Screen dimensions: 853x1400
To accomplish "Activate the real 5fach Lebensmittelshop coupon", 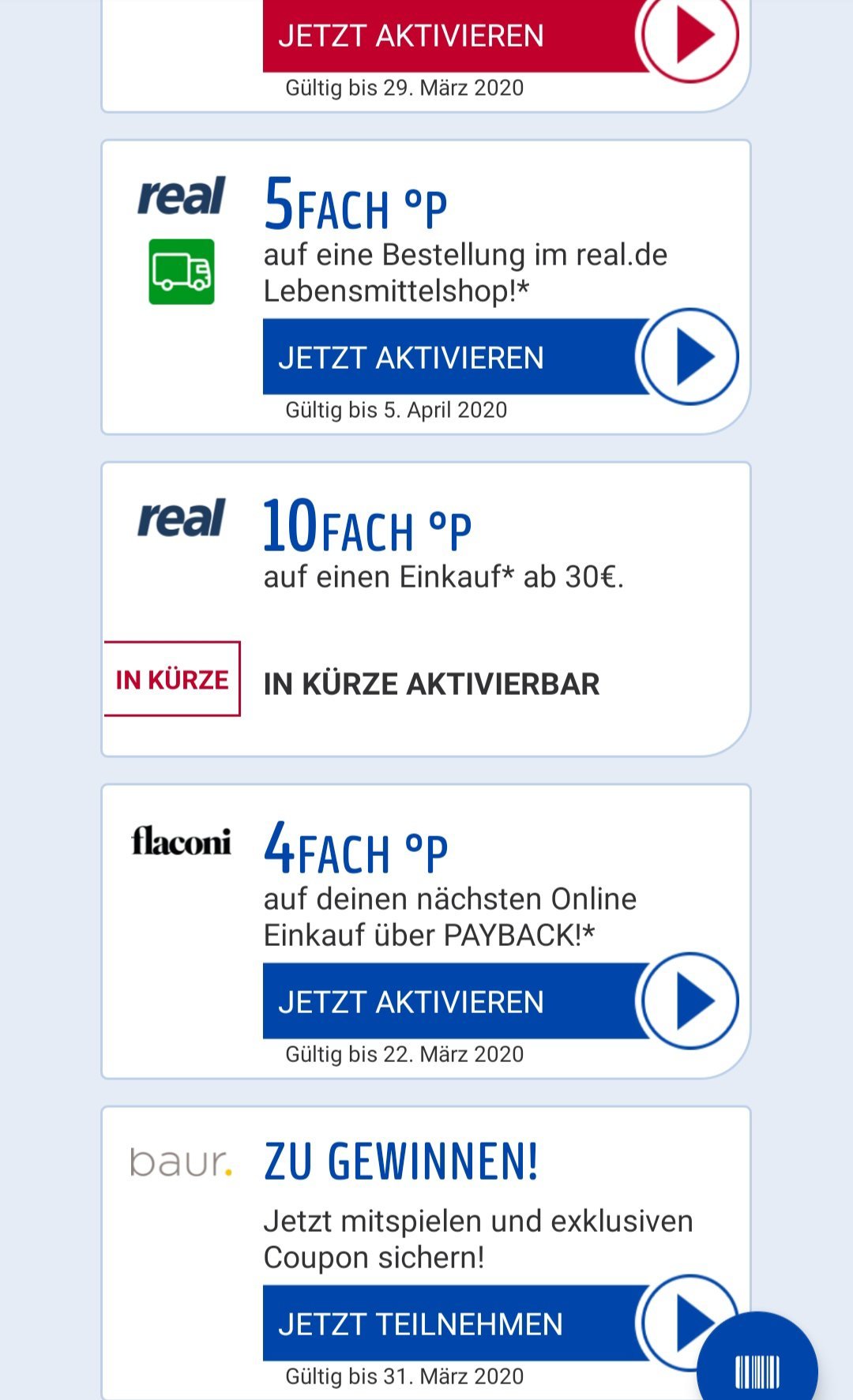I will click(500, 357).
